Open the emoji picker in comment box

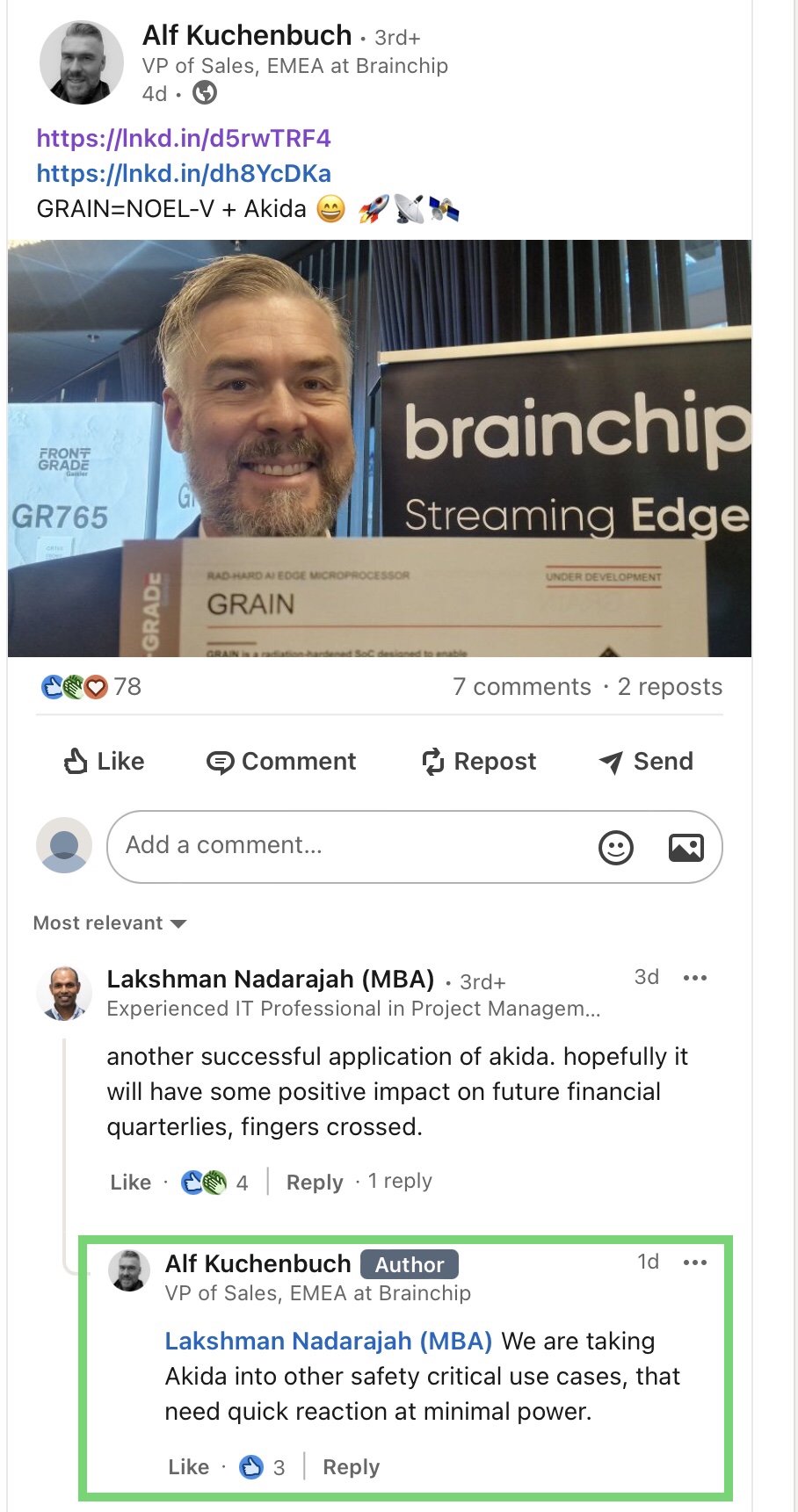615,848
